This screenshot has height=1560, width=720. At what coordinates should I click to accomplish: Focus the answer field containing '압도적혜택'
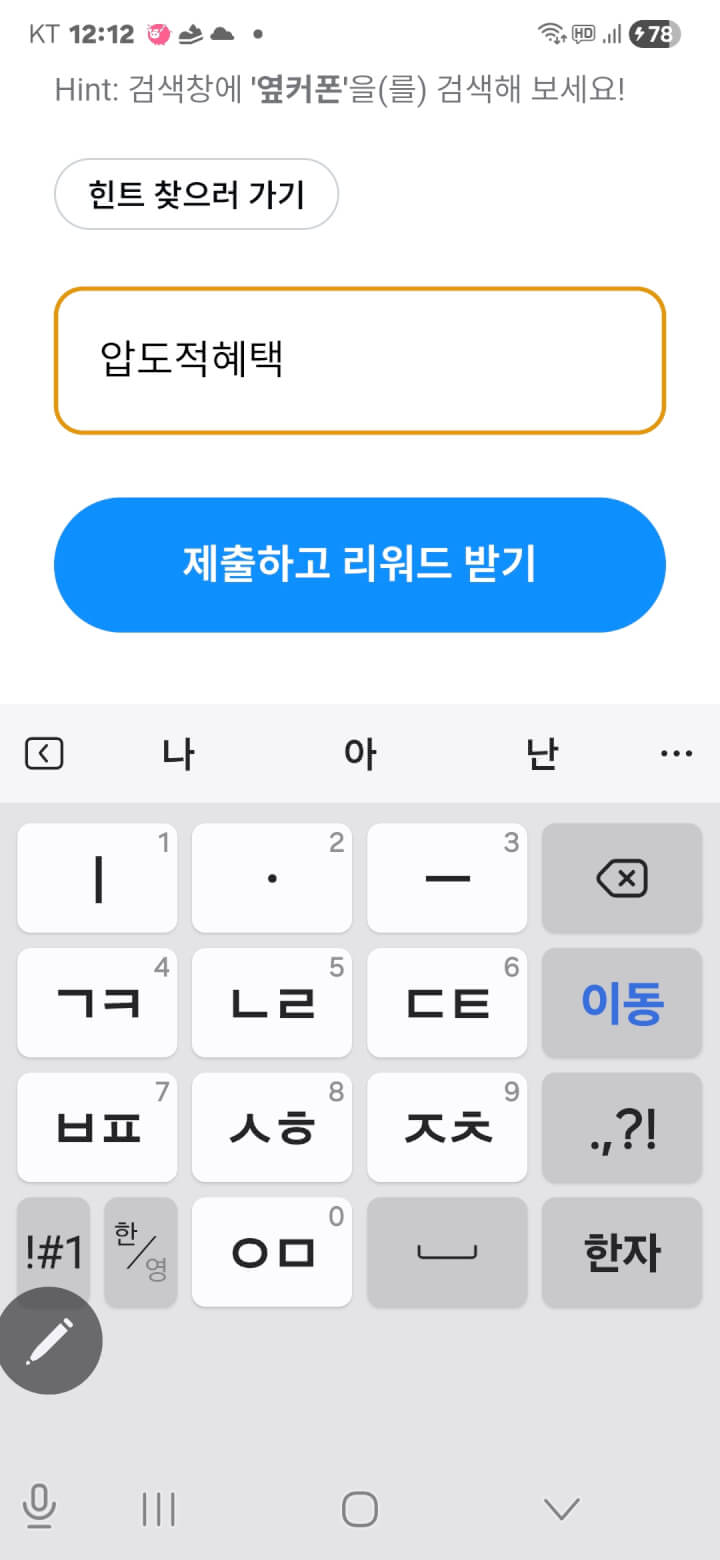pos(359,361)
